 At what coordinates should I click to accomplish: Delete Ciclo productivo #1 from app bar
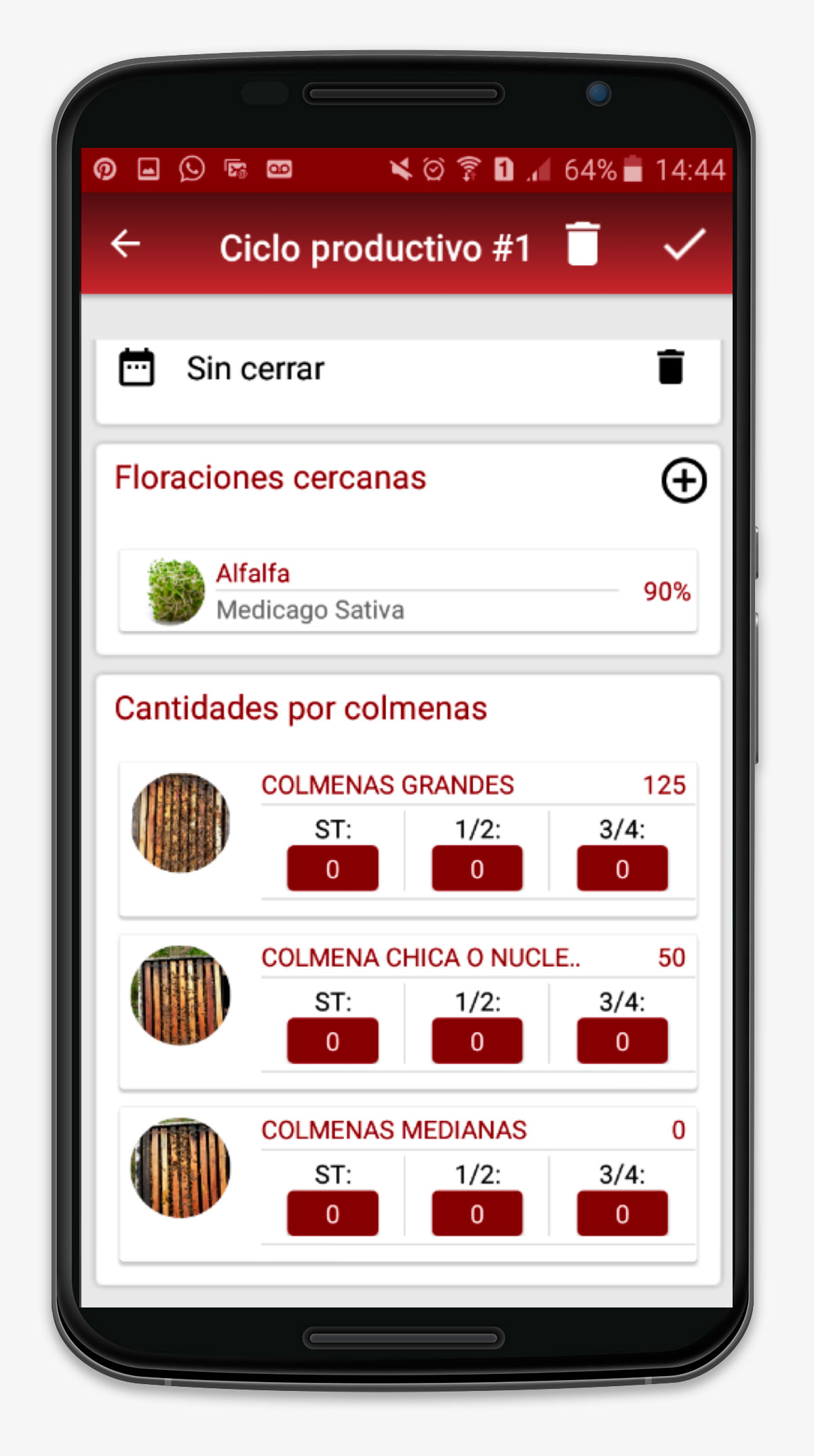point(582,244)
